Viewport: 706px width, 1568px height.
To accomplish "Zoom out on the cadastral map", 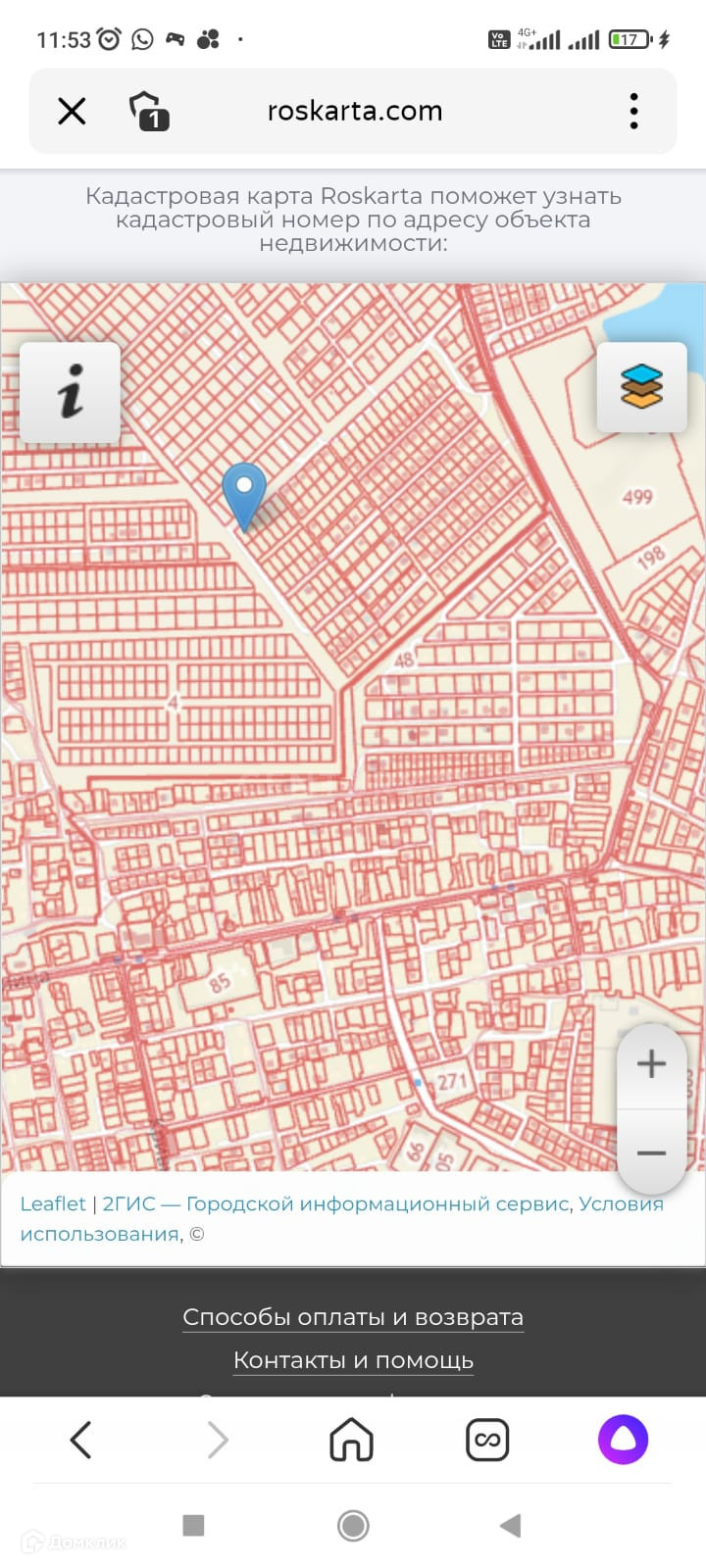I will (x=651, y=1152).
